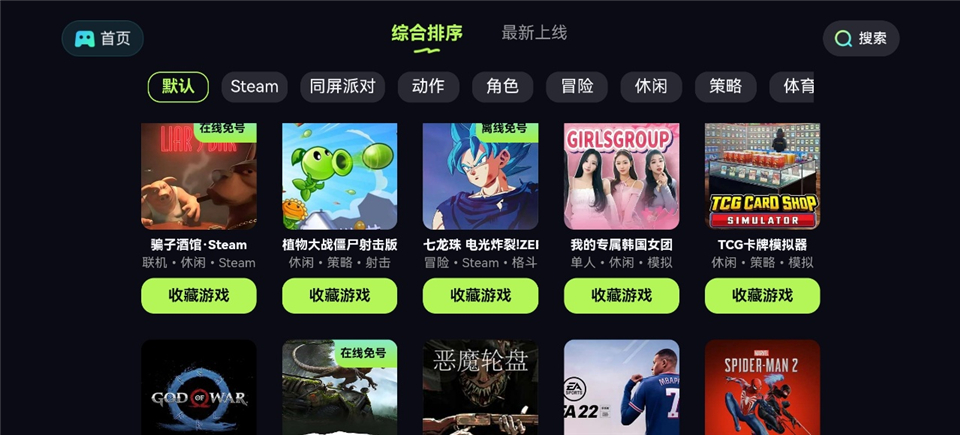Image resolution: width=960 pixels, height=435 pixels.
Task: Open the 植物大战僵尸射击版 game card
Action: click(x=339, y=177)
